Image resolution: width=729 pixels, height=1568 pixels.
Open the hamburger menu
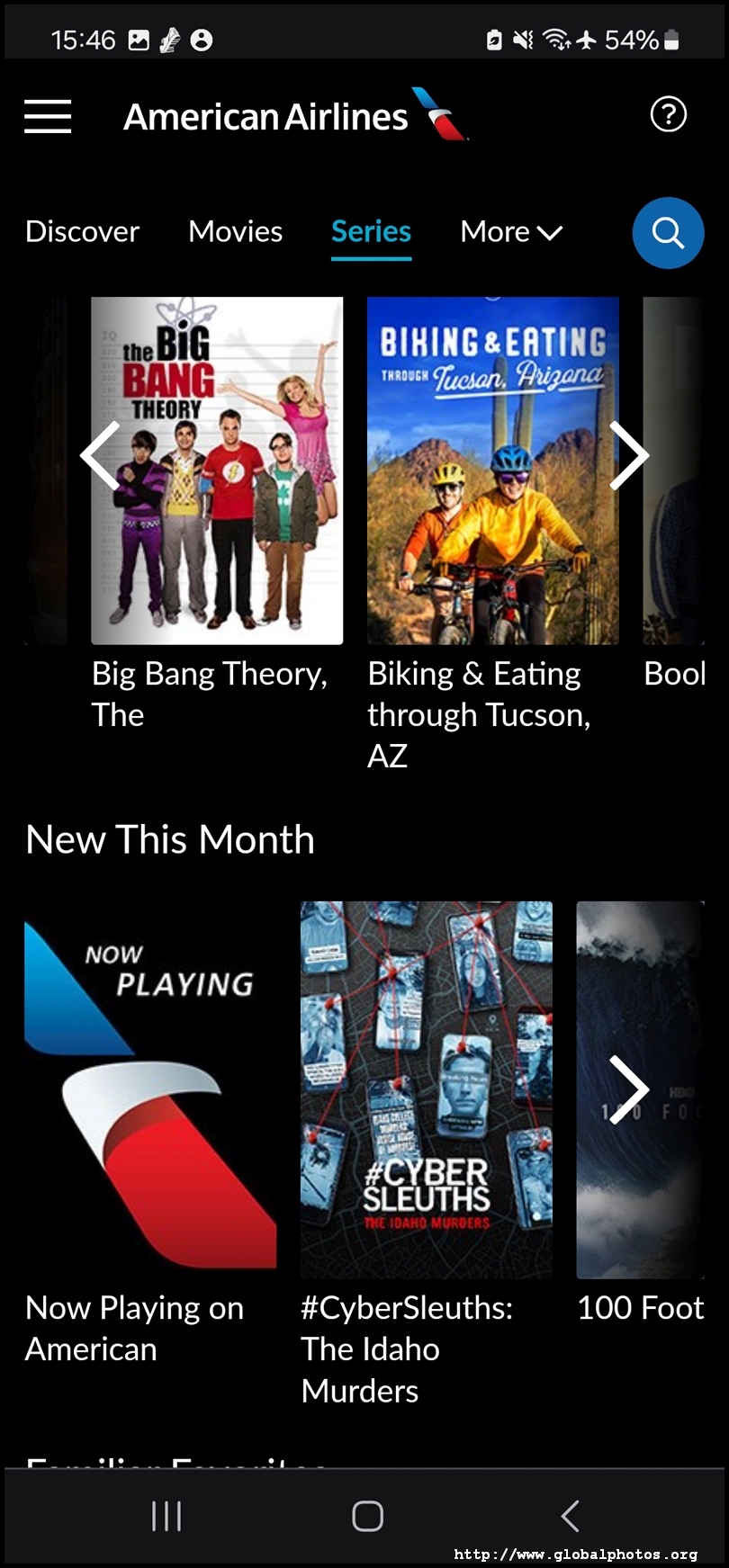pos(48,116)
